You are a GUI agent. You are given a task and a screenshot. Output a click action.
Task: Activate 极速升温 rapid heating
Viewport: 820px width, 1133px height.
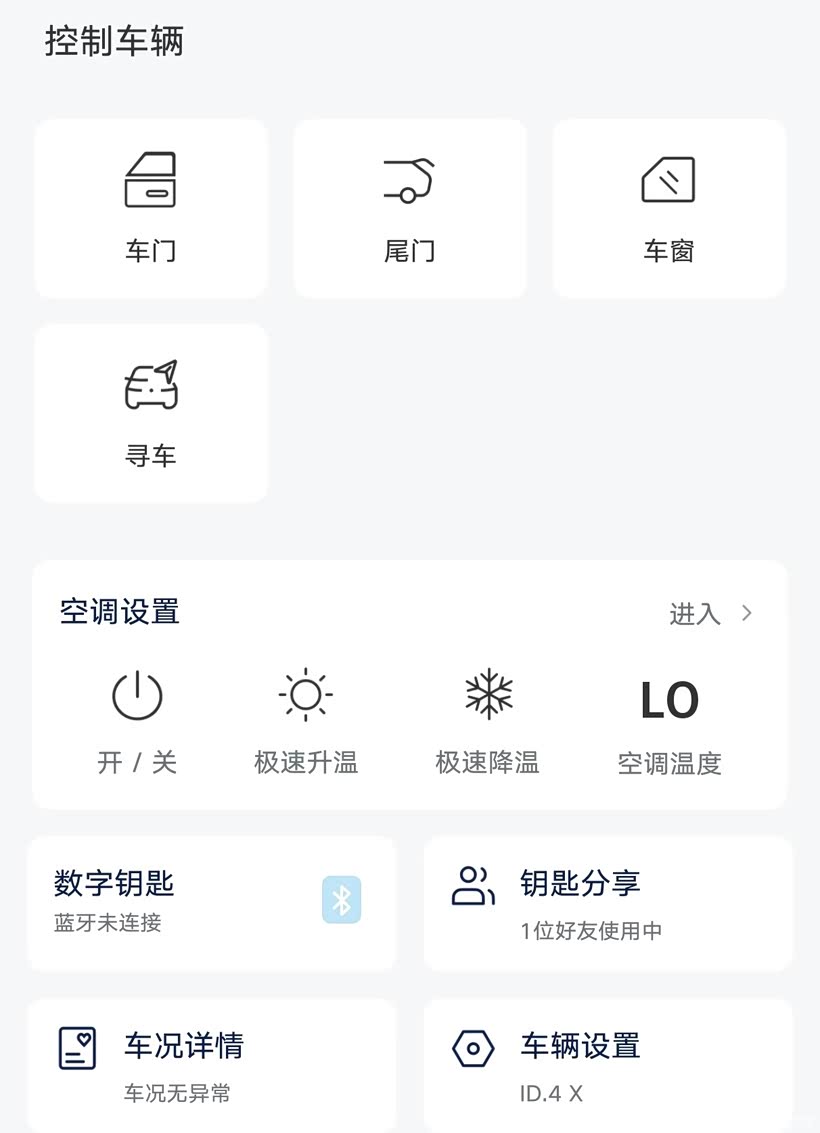click(306, 720)
